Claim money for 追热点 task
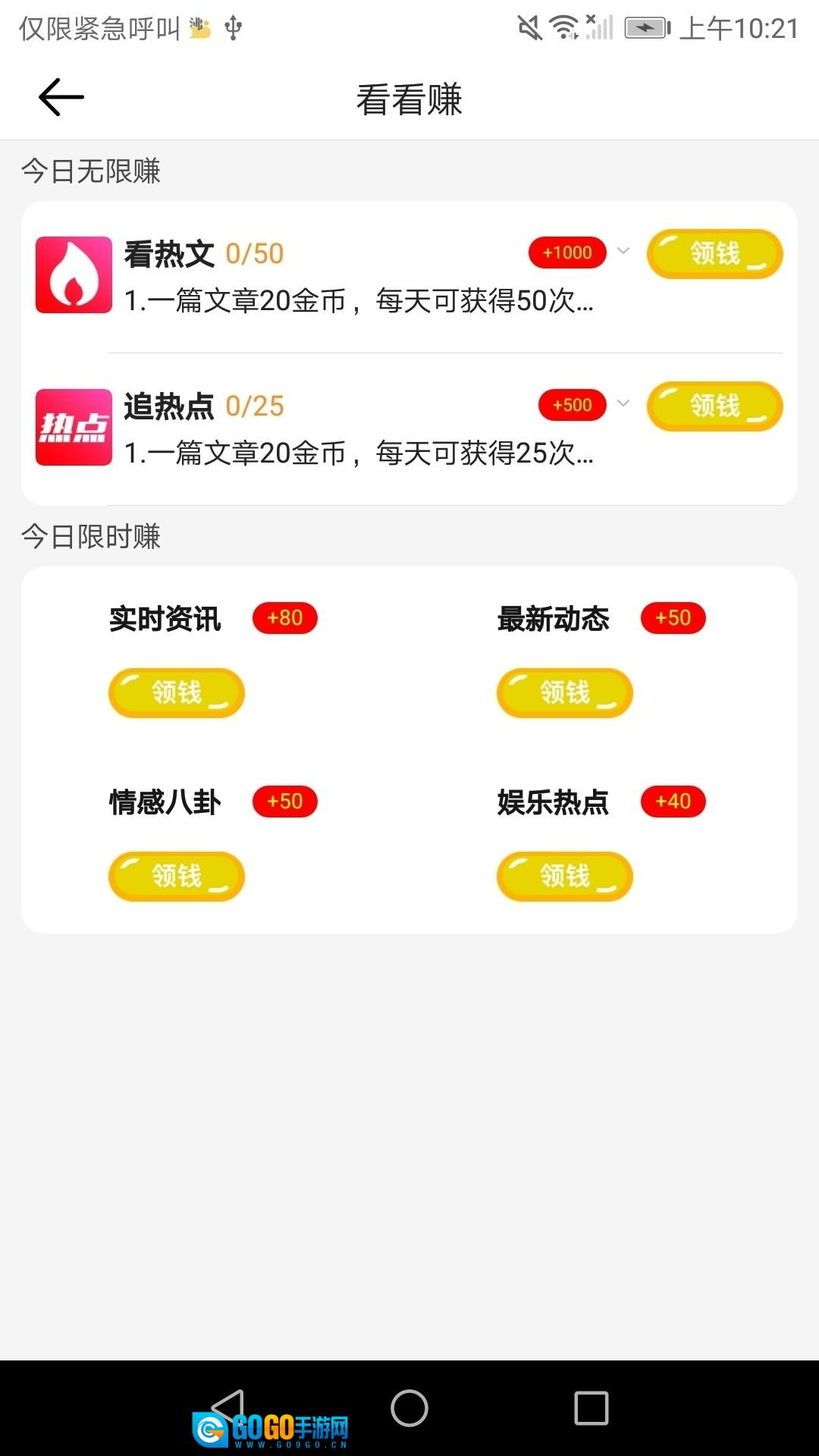Image resolution: width=819 pixels, height=1456 pixels. click(714, 406)
